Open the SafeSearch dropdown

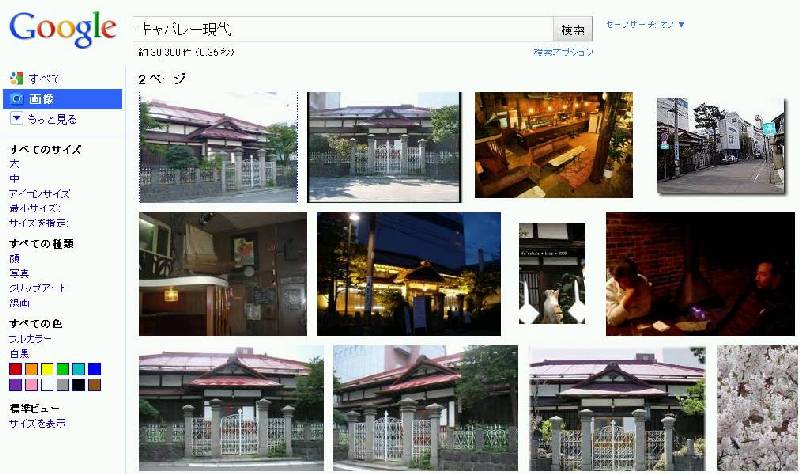pos(645,24)
